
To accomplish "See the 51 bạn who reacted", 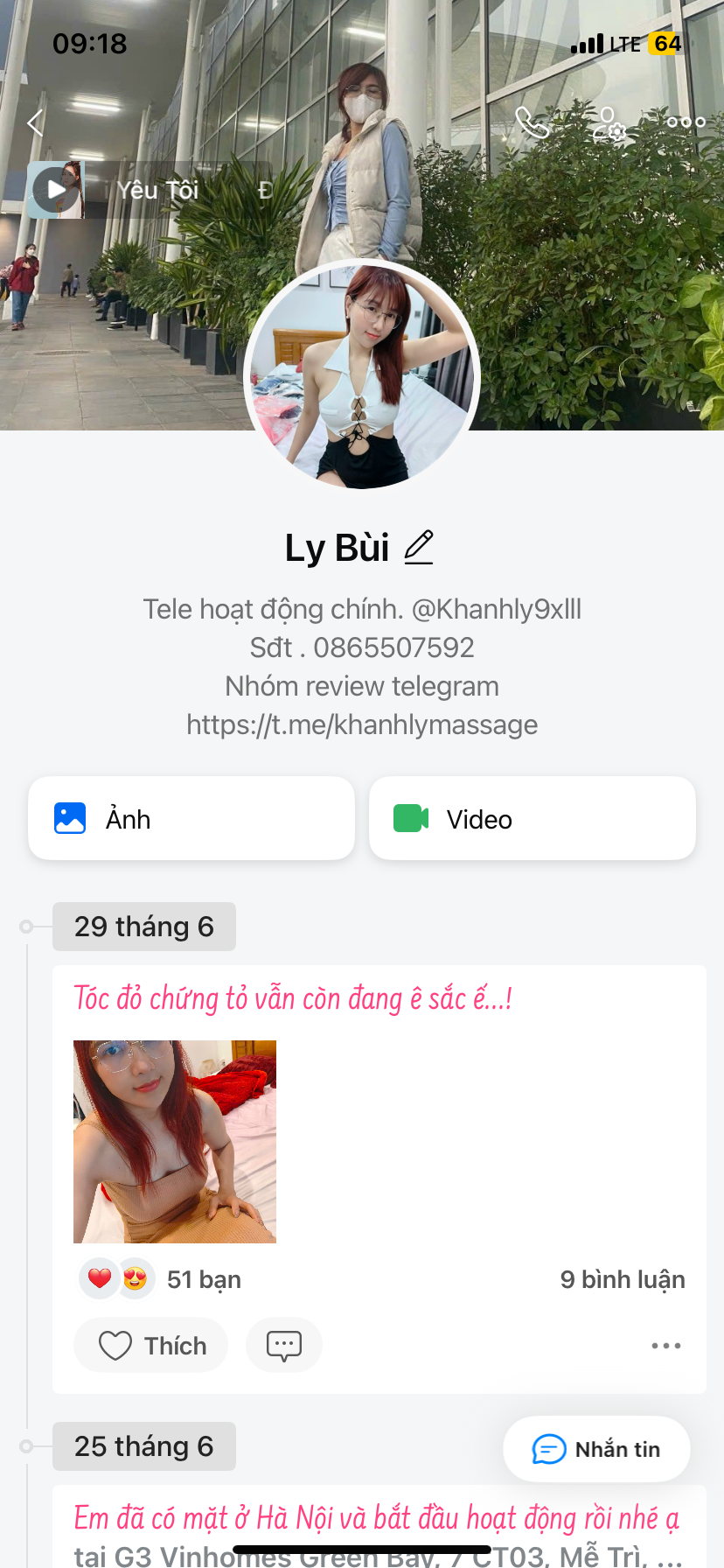I will [x=203, y=1279].
